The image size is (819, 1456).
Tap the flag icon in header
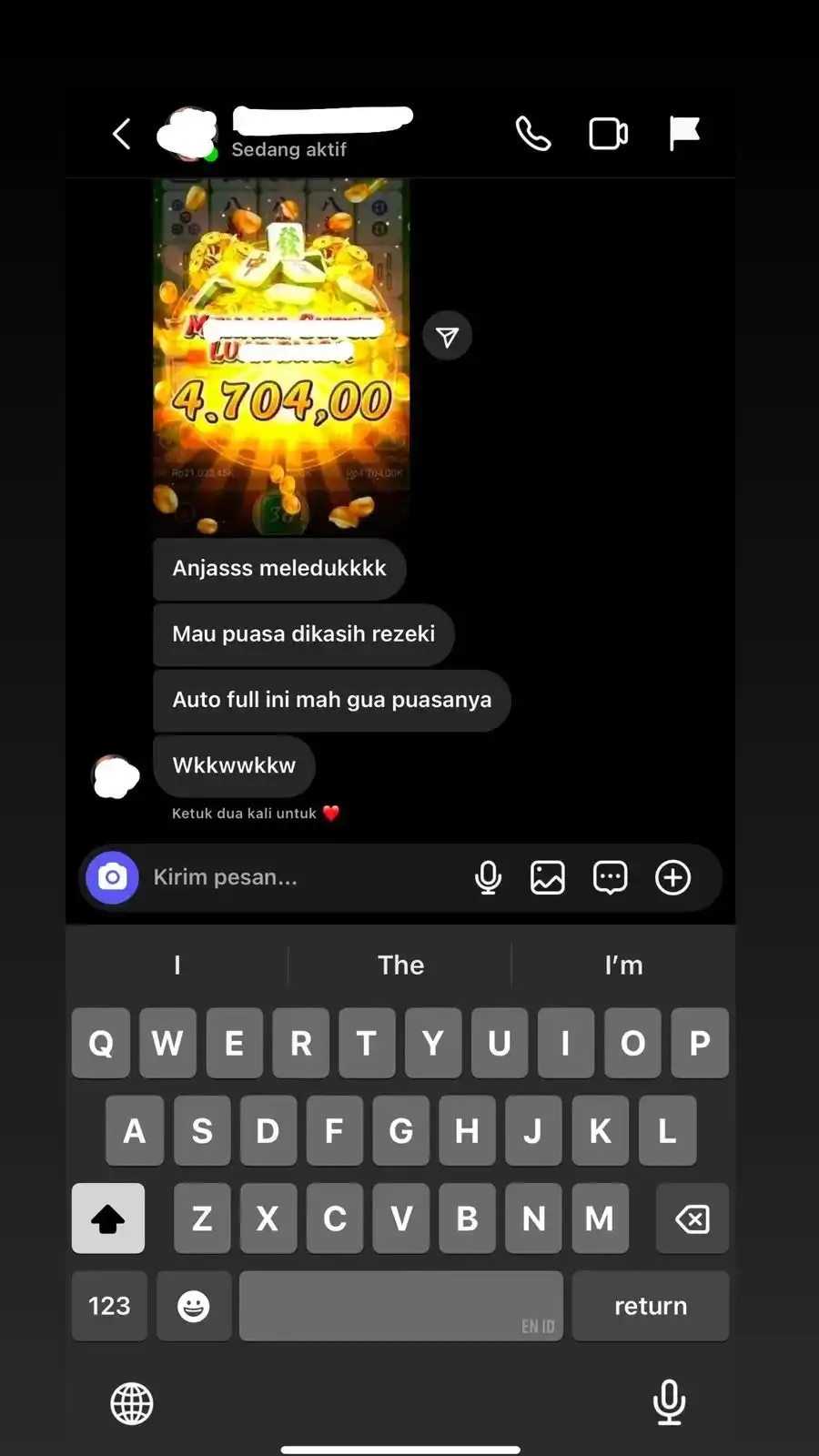point(683,133)
